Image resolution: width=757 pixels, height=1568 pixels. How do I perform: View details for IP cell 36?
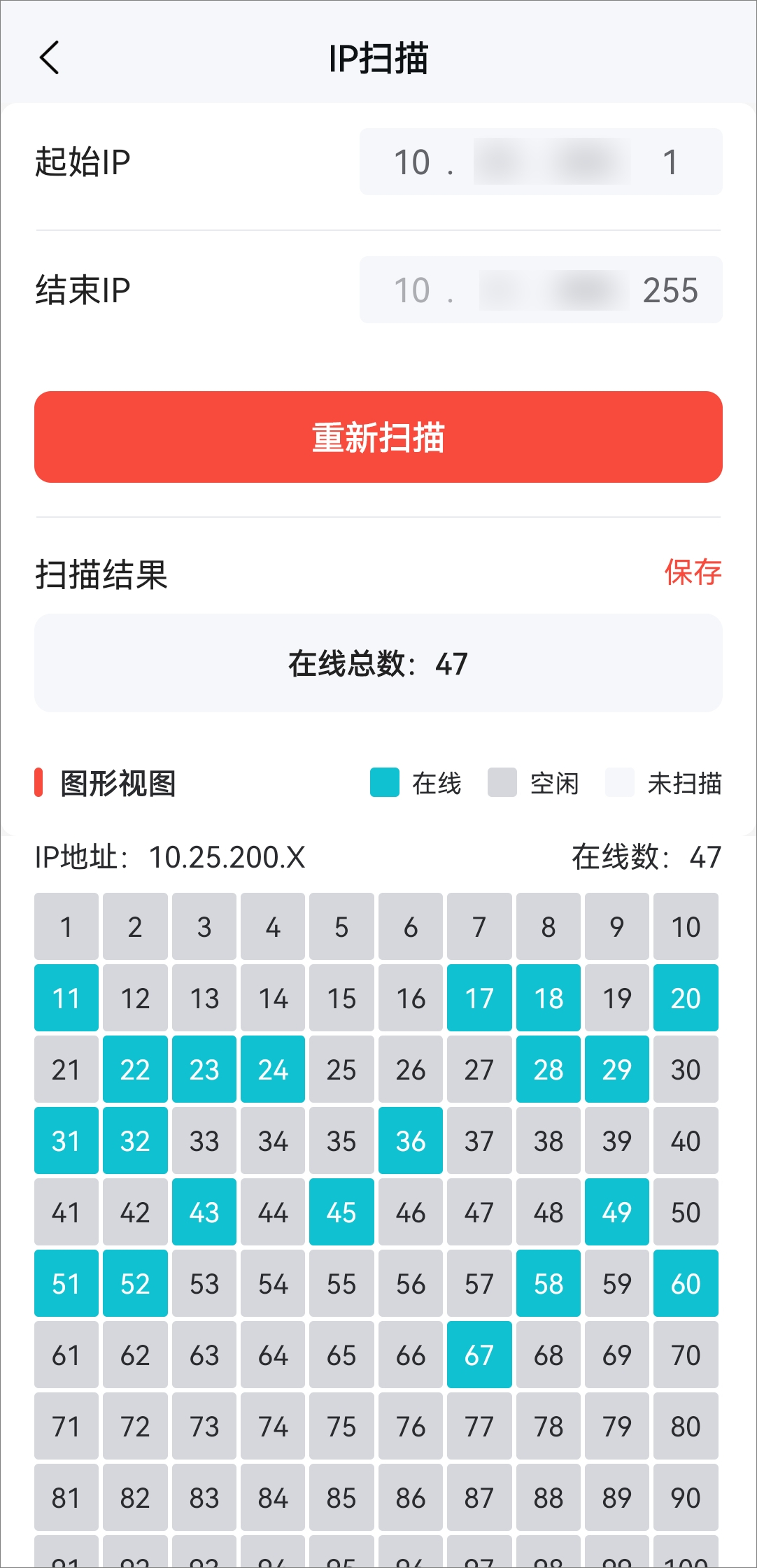(x=411, y=1140)
